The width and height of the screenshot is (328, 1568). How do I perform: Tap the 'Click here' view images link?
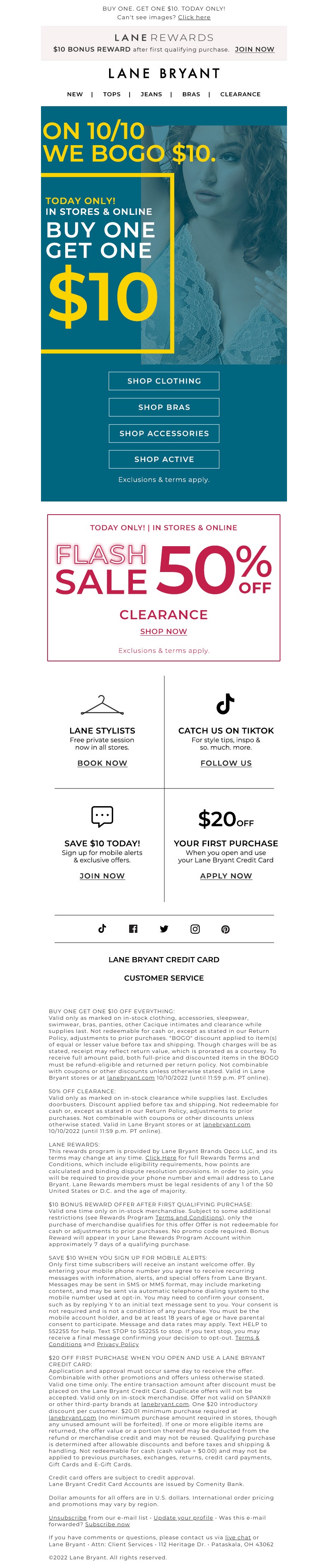(x=194, y=18)
